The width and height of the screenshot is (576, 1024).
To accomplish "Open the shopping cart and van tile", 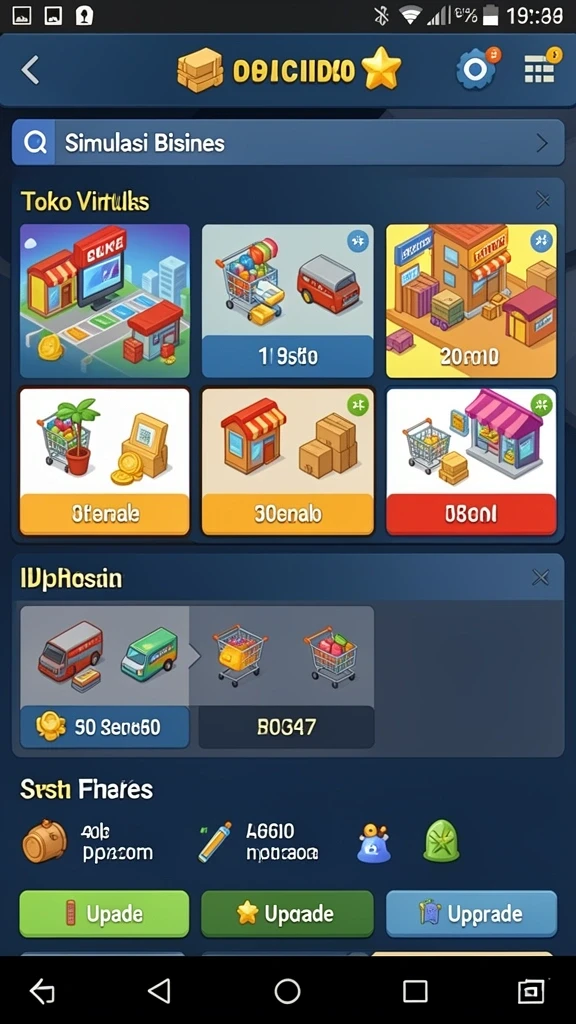I will click(288, 300).
